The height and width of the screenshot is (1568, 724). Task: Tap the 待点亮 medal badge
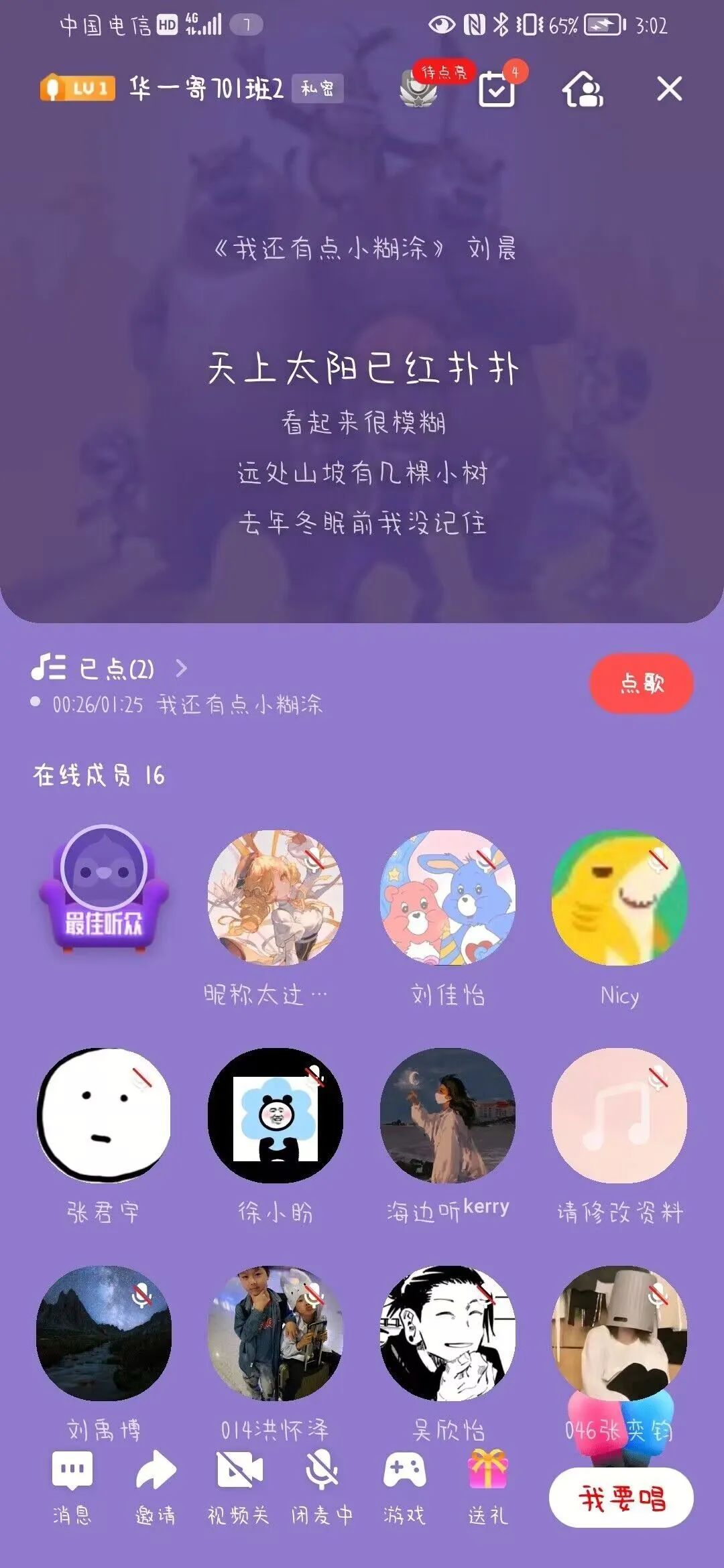click(x=420, y=88)
